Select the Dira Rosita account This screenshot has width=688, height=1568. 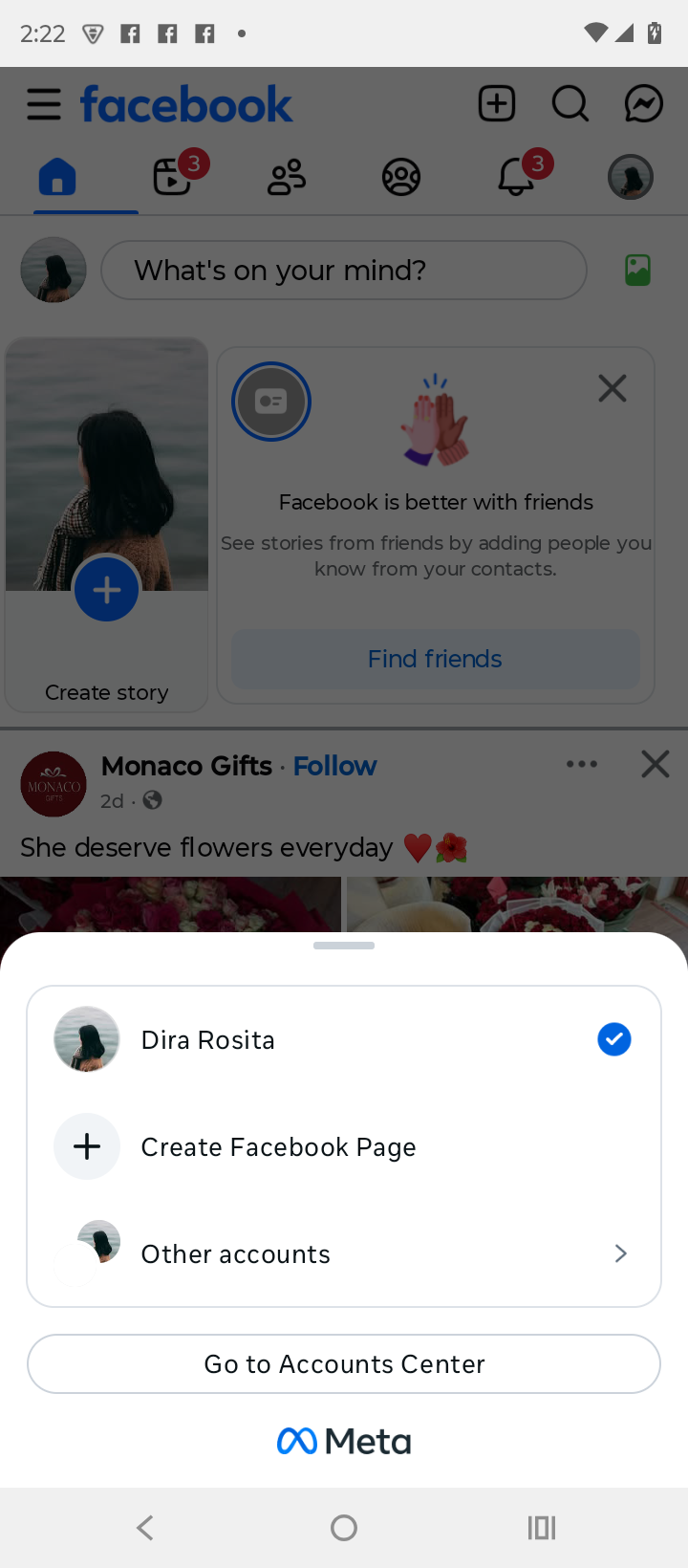(x=343, y=1039)
